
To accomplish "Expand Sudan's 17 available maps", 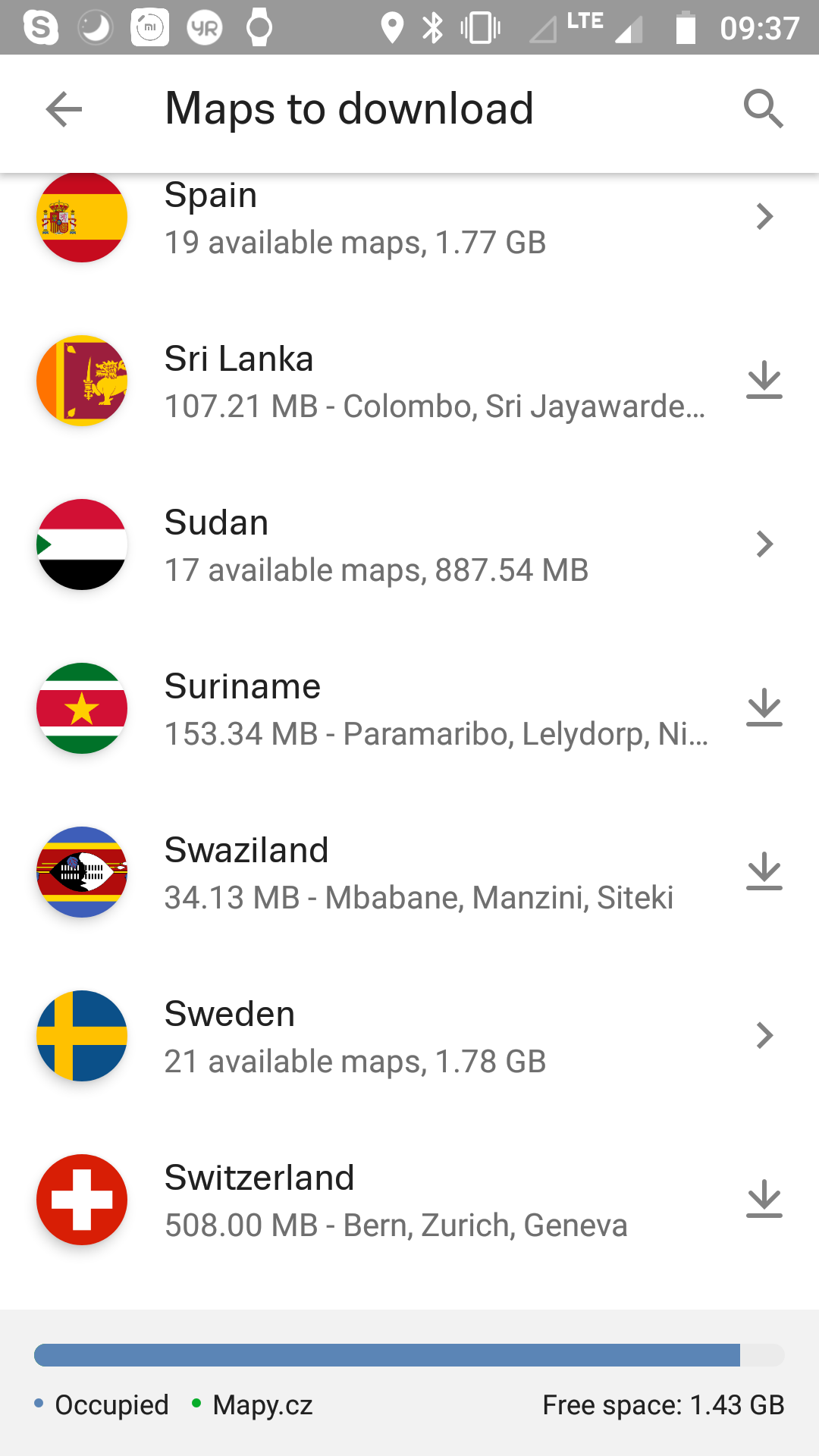I will click(x=409, y=544).
